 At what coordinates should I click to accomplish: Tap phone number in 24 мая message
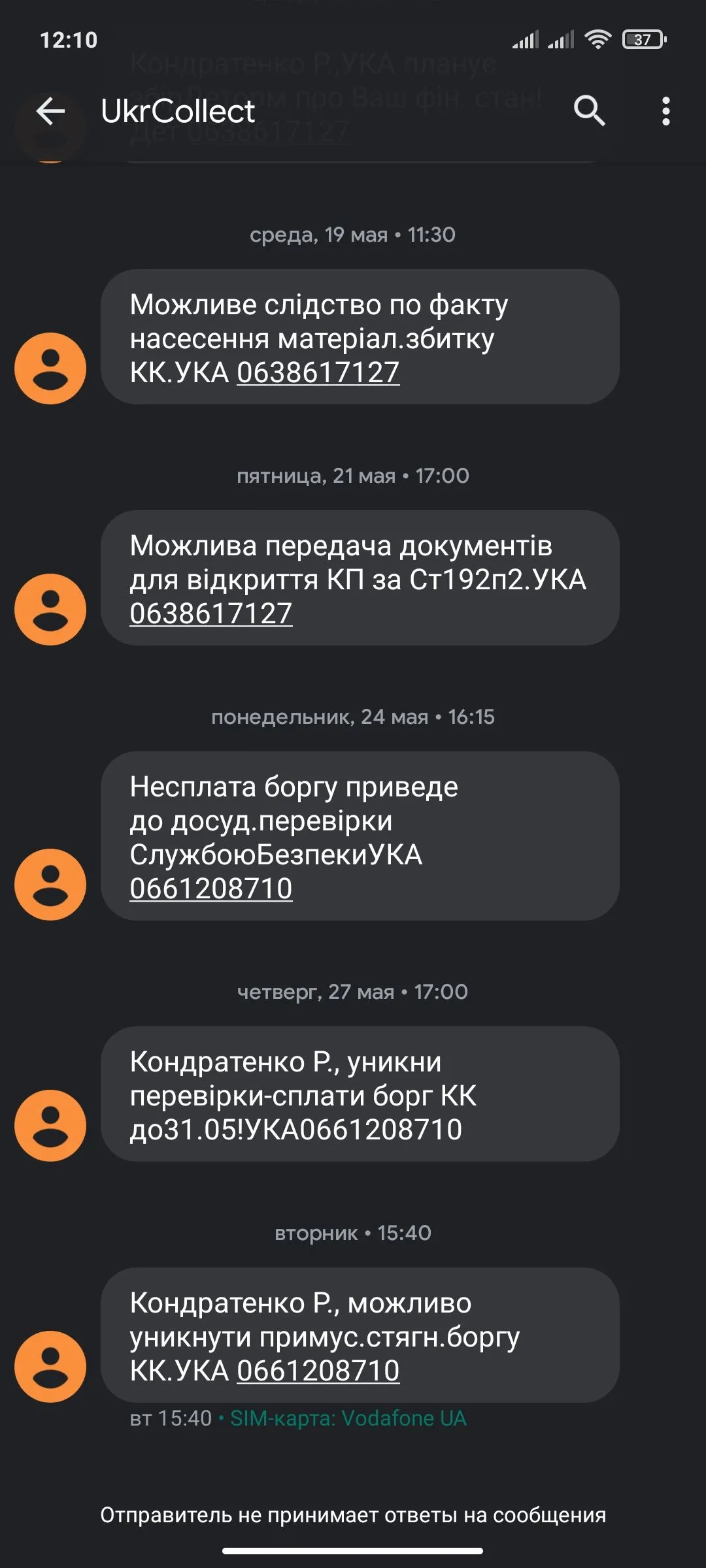pos(210,889)
